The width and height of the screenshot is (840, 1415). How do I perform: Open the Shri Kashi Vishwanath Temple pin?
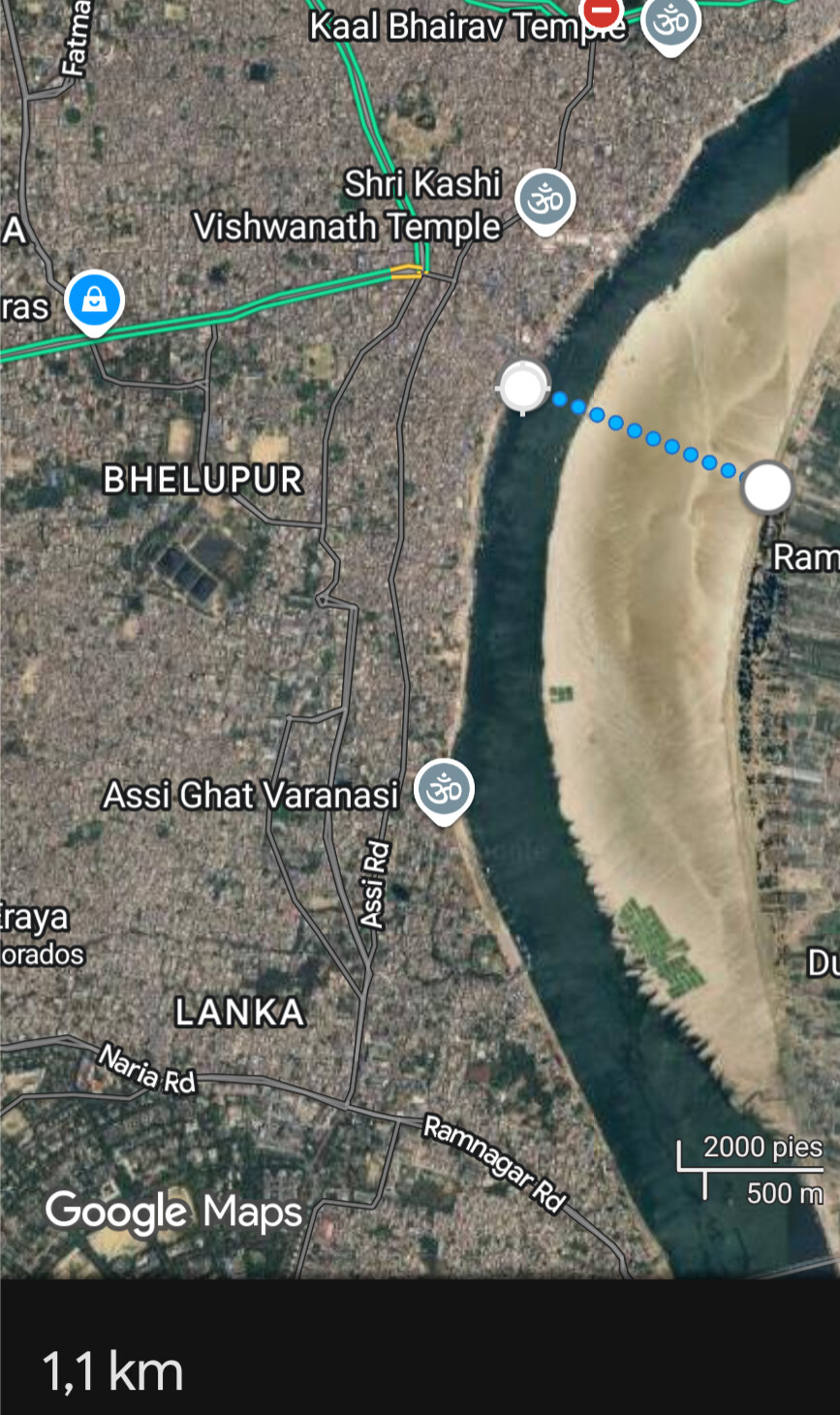point(544,199)
